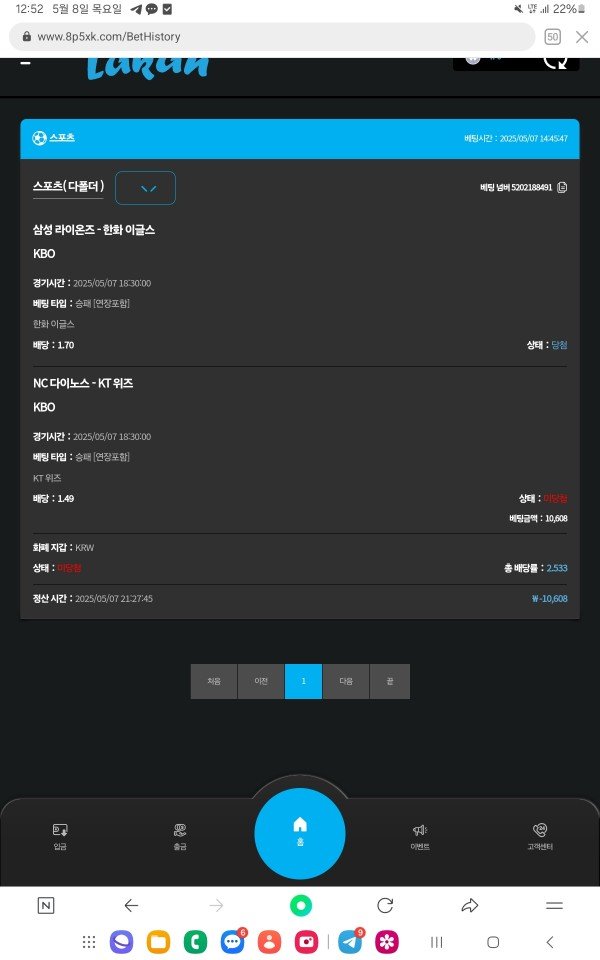The width and height of the screenshot is (600, 960).
Task: Go to the next page (다음)
Action: coord(346,681)
